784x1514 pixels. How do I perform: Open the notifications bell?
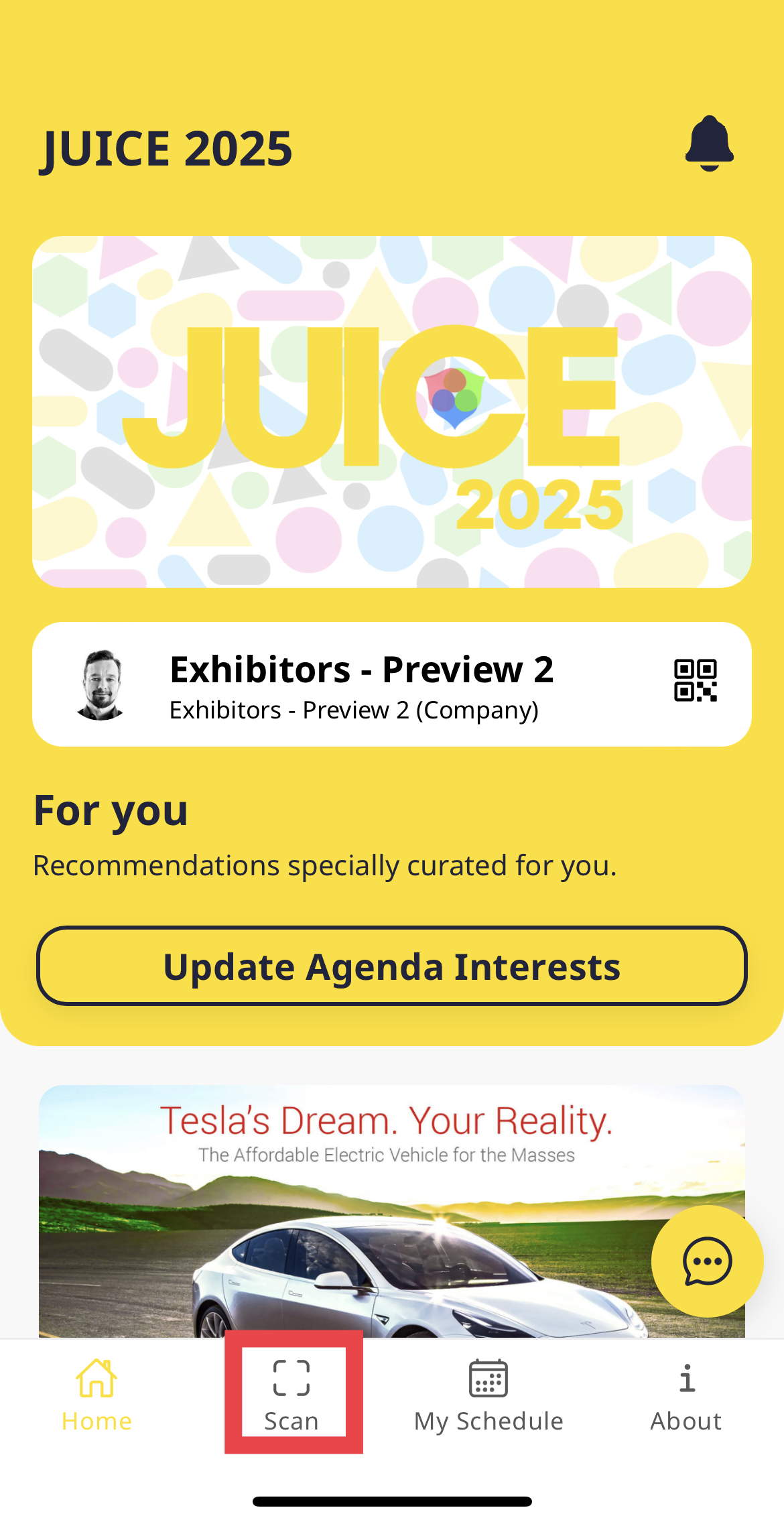[709, 143]
